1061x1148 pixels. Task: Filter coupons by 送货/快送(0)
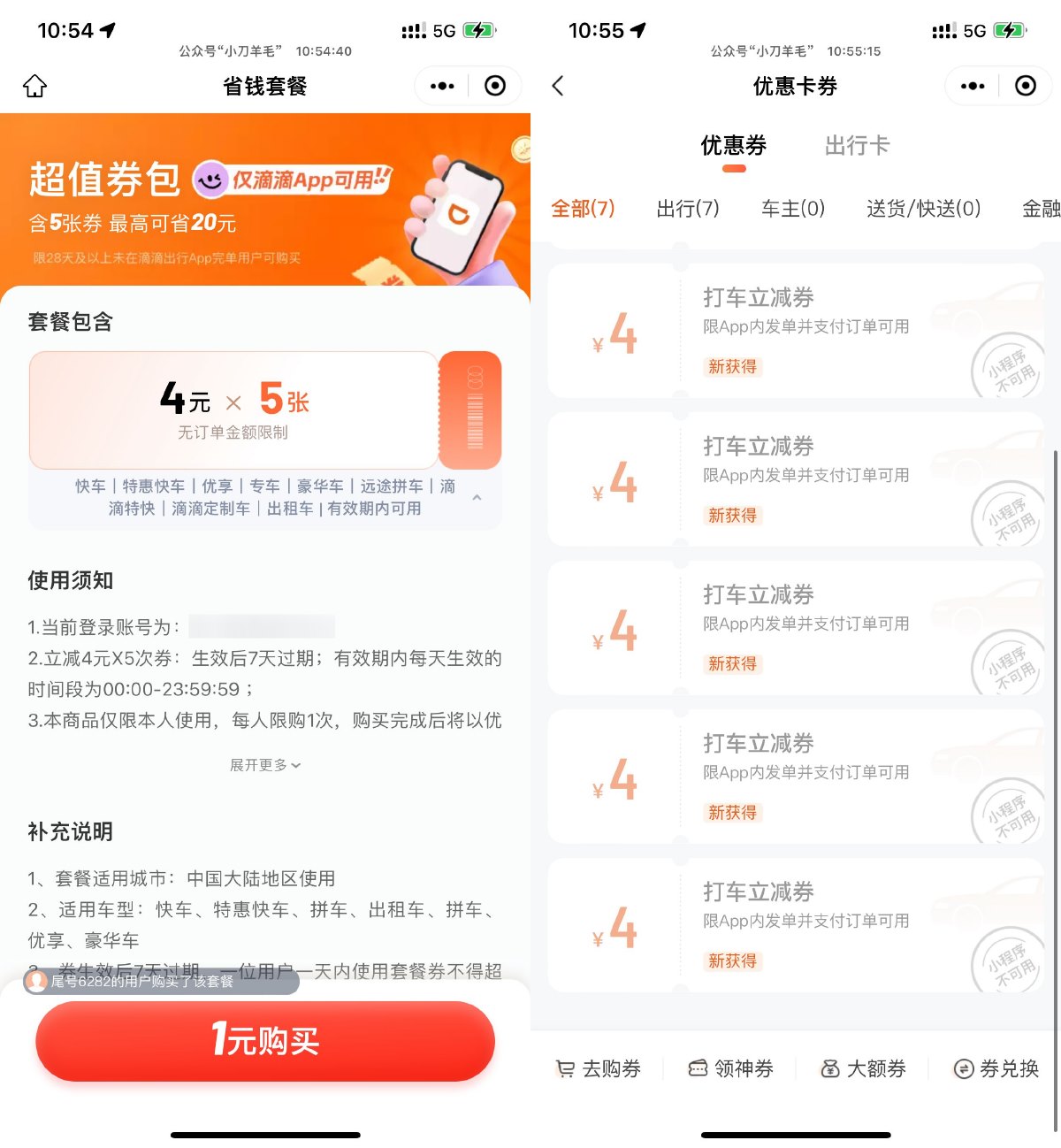click(x=923, y=209)
